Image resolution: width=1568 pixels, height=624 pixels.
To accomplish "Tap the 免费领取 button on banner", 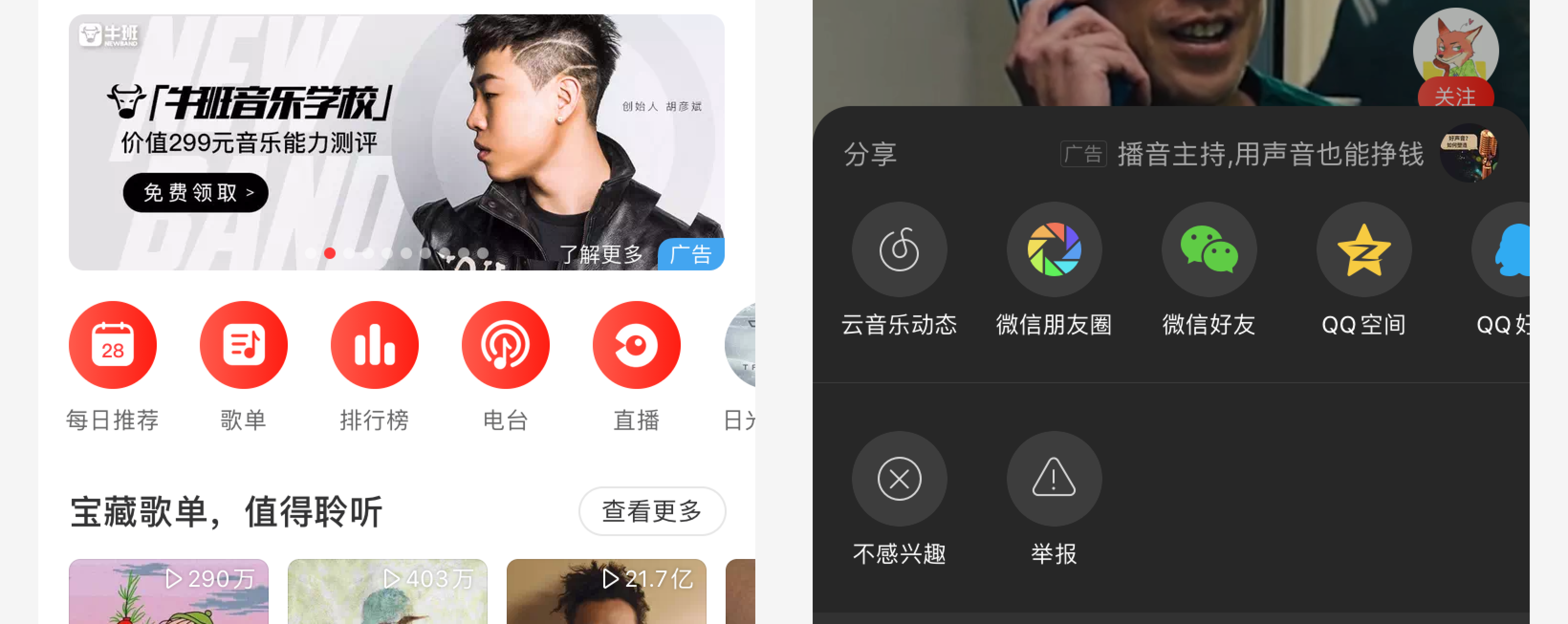I will click(195, 193).
